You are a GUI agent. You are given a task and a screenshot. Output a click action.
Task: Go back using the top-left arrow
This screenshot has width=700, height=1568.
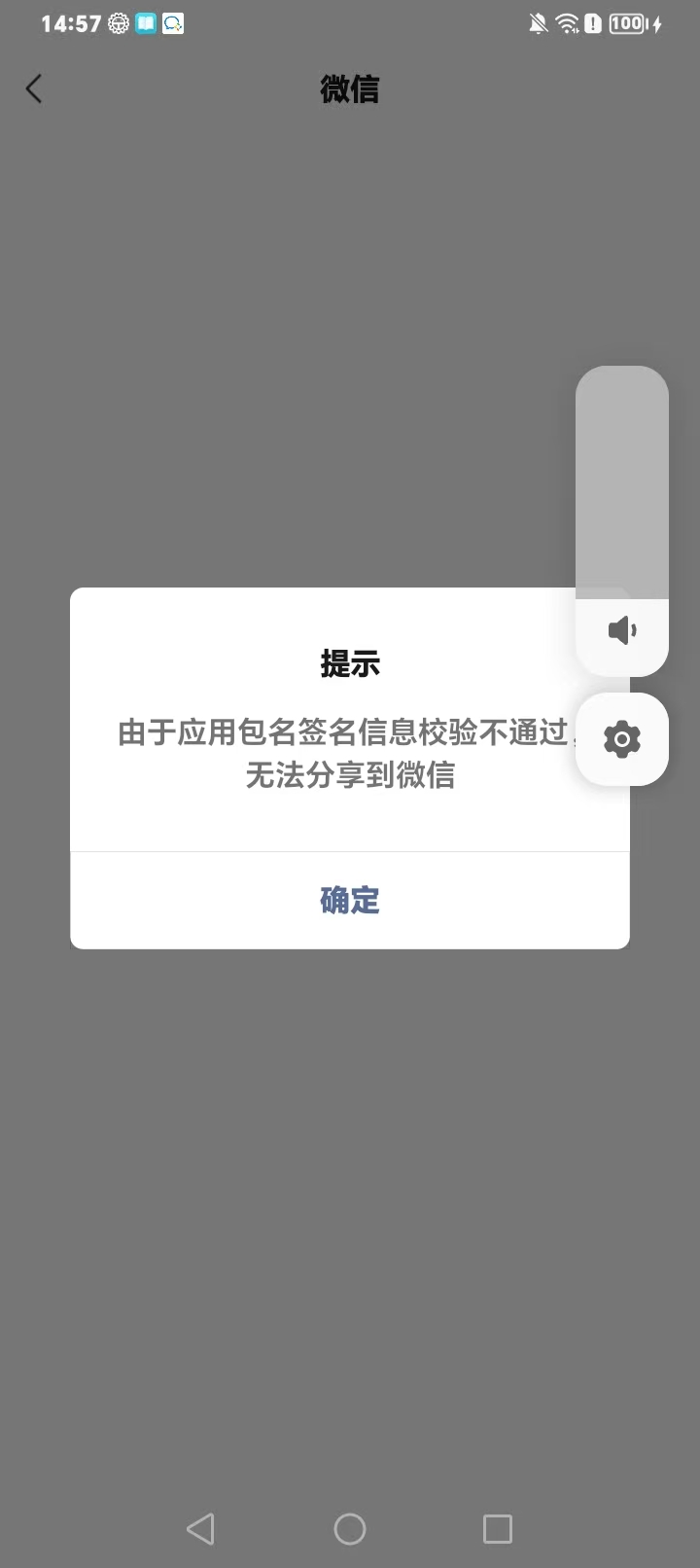pyautogui.click(x=34, y=89)
